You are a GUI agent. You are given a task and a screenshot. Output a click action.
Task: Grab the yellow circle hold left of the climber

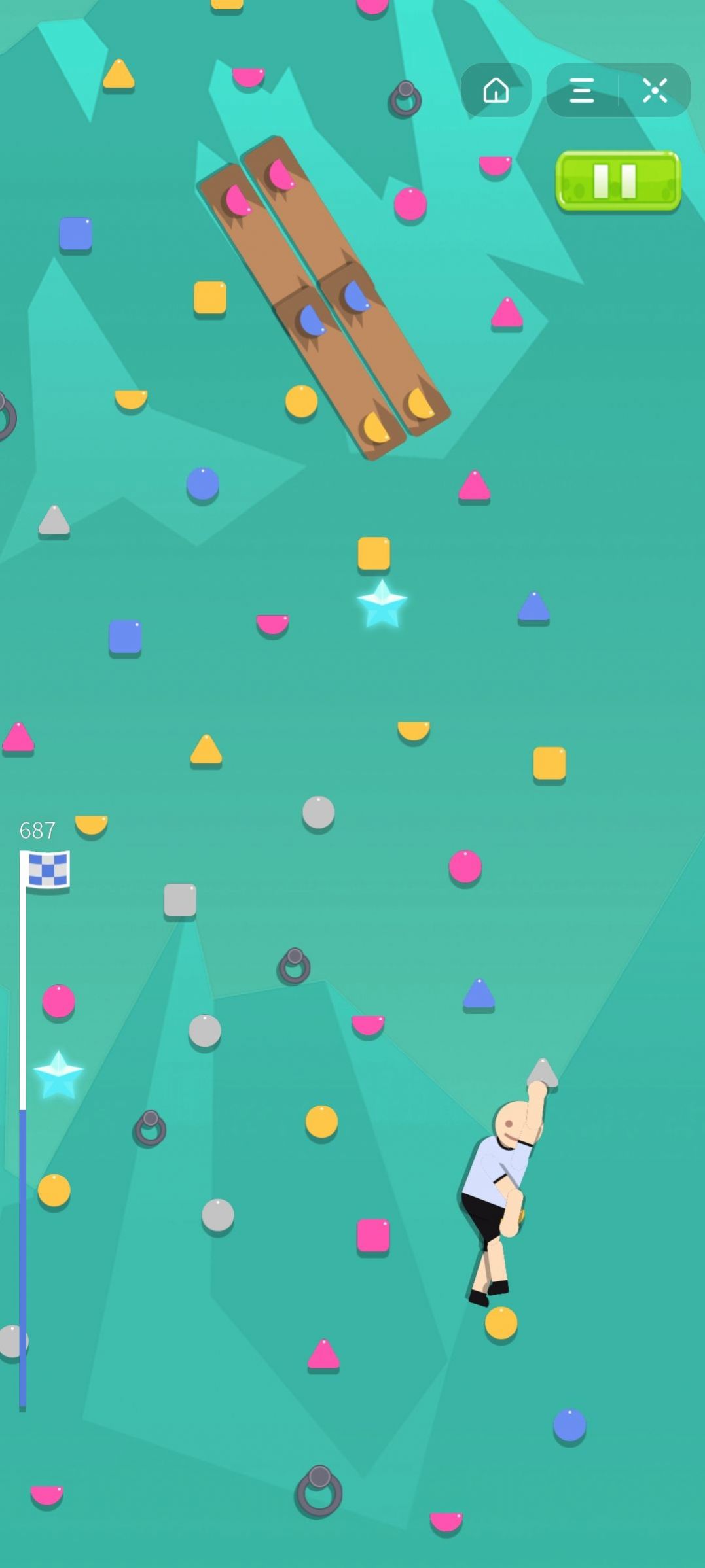(x=321, y=1121)
